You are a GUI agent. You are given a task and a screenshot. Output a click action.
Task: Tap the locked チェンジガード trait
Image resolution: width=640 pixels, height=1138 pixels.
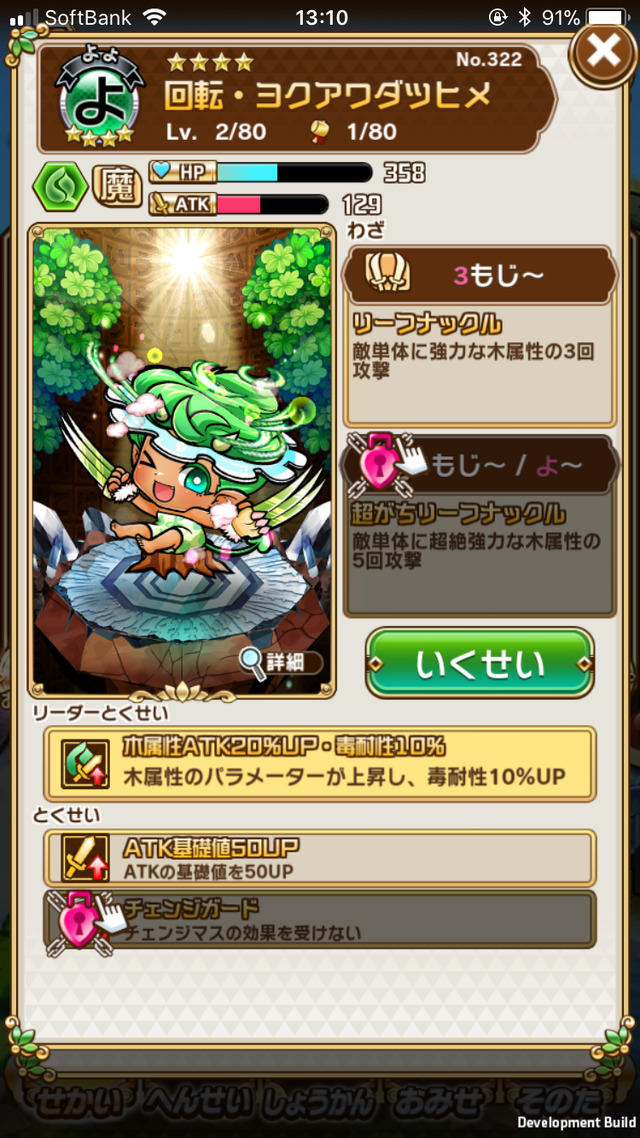pyautogui.click(x=320, y=920)
